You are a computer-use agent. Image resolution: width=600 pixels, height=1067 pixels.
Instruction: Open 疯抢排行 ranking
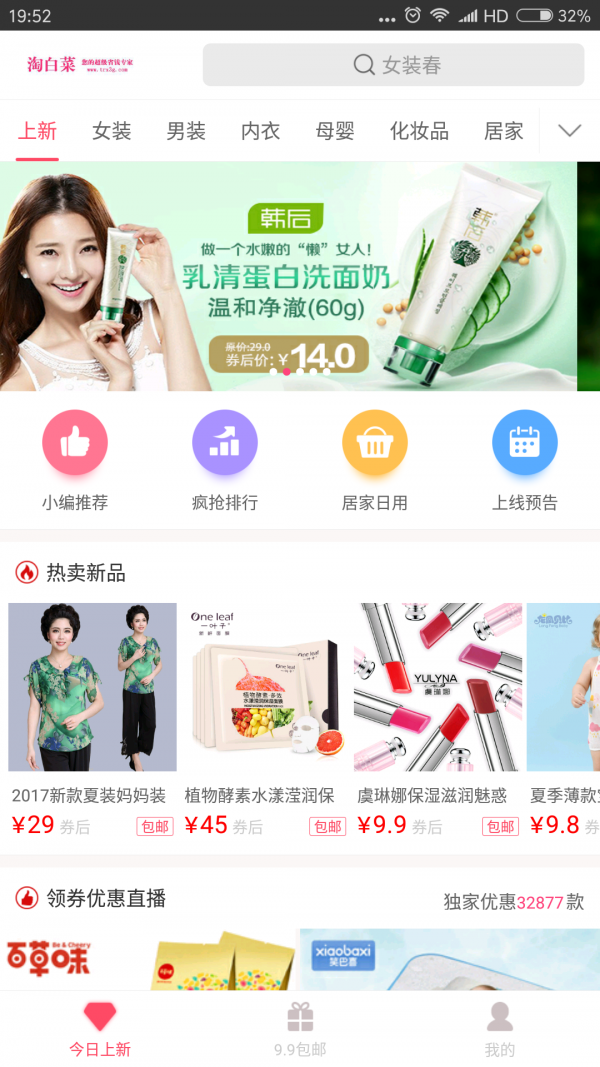point(225,461)
